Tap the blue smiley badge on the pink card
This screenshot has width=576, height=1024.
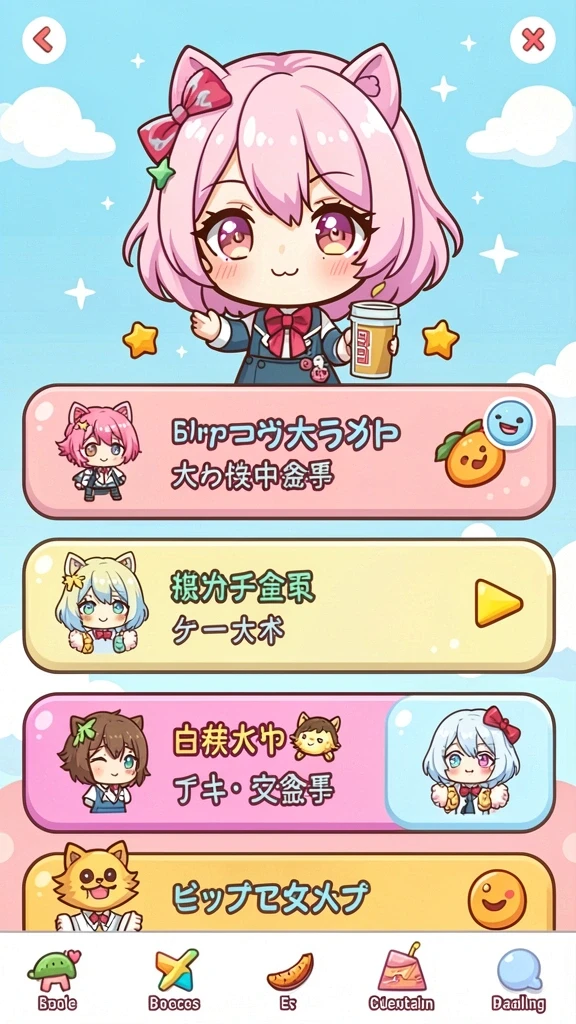(x=509, y=424)
